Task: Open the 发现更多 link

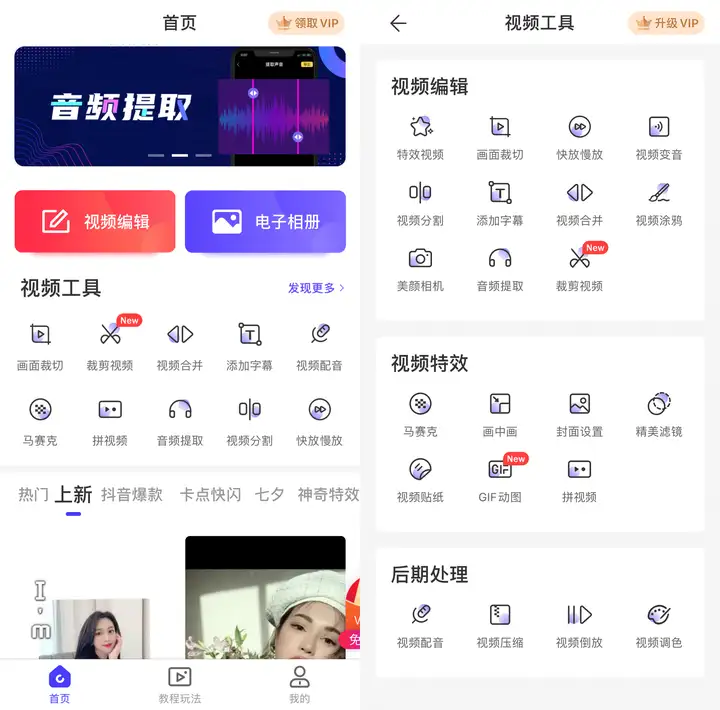Action: pos(316,288)
